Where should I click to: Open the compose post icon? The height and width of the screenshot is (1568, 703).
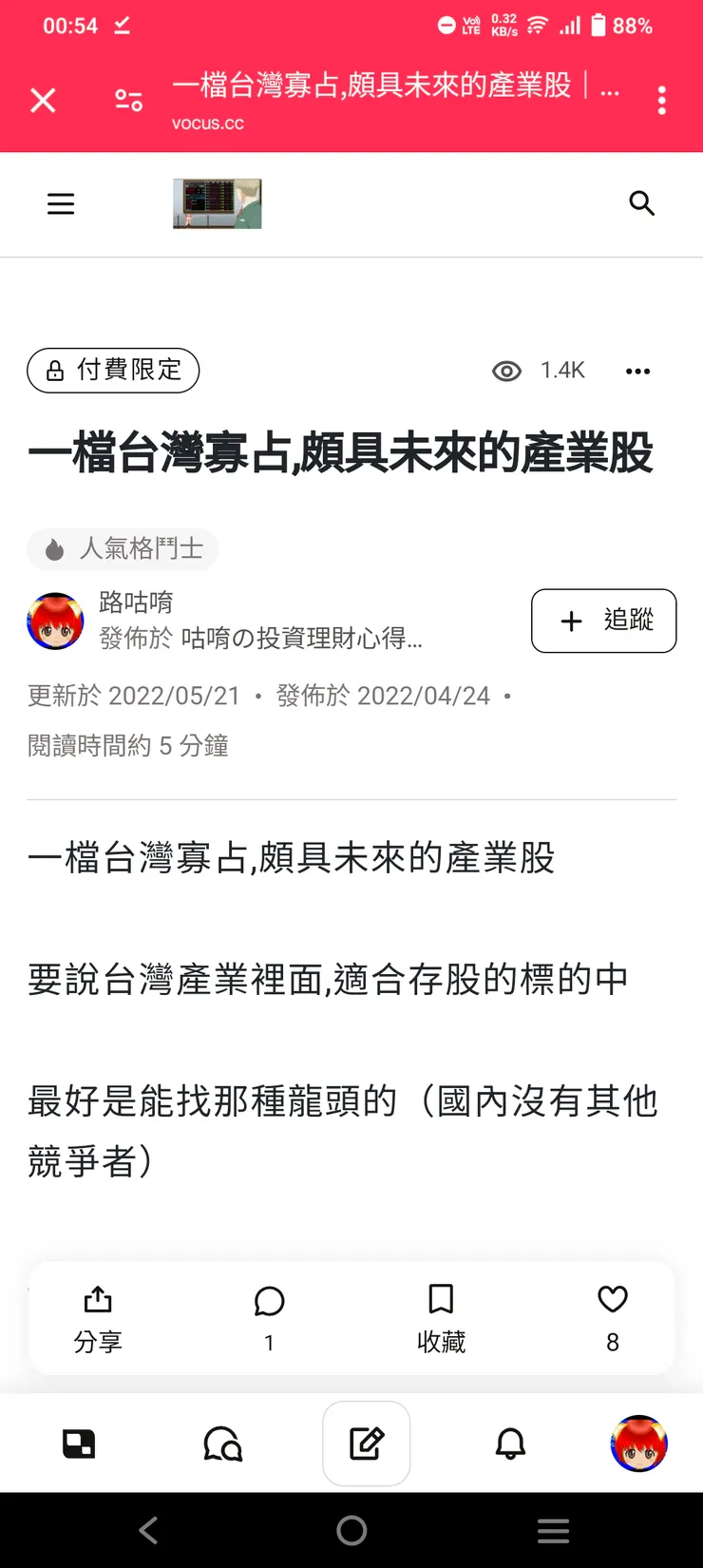366,1443
